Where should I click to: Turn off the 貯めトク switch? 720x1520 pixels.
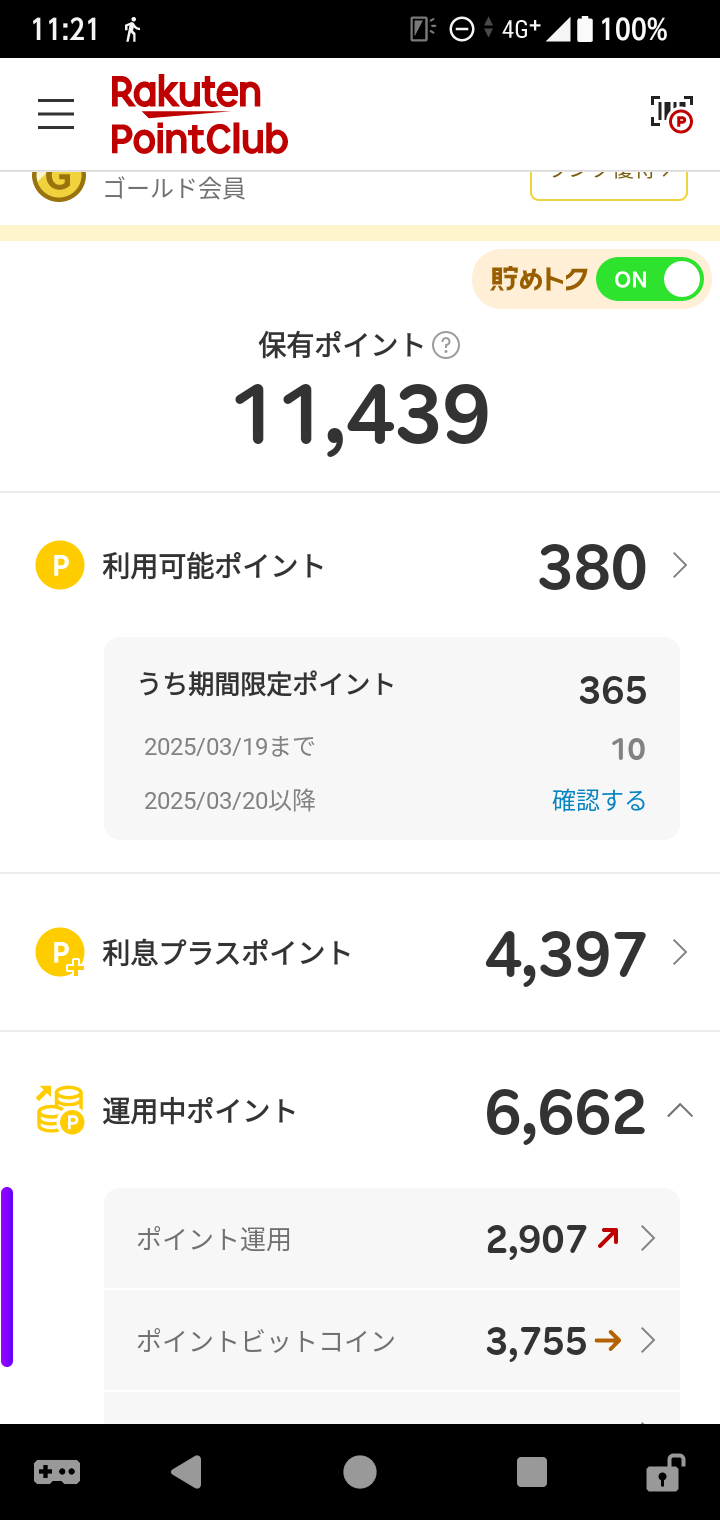(650, 280)
